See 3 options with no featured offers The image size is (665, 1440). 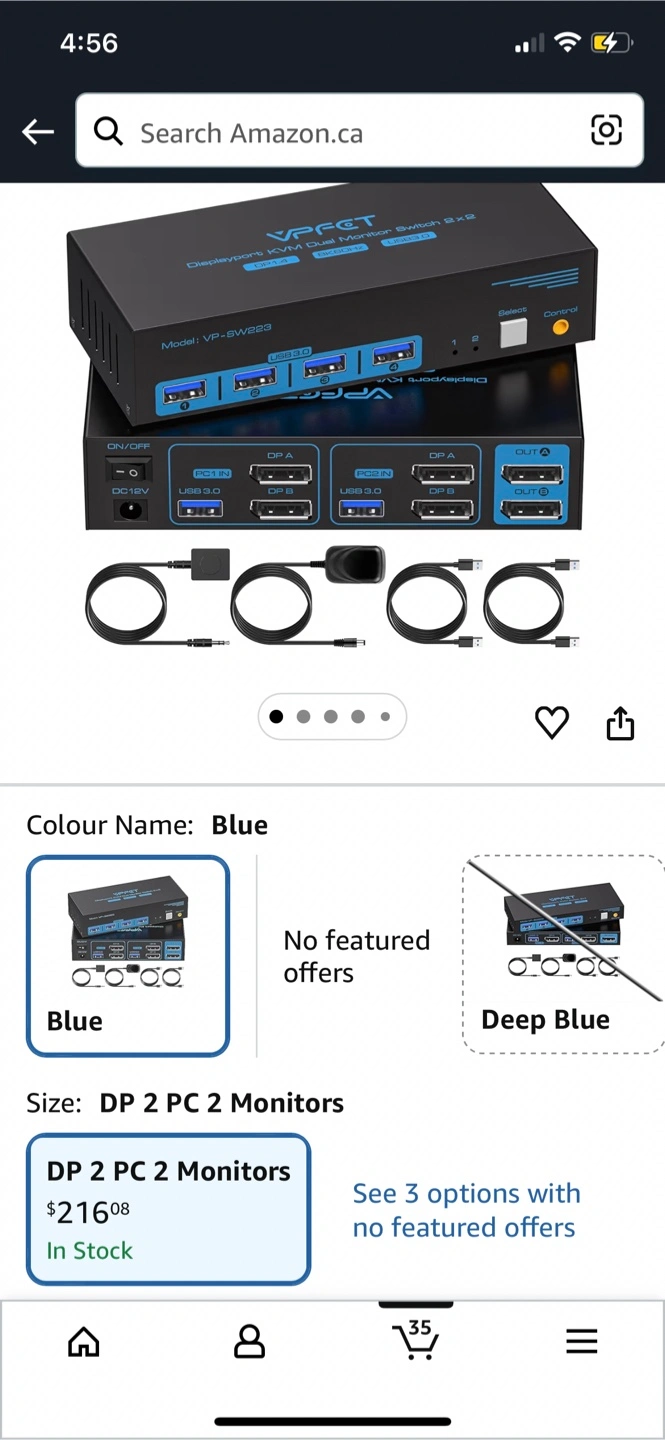click(466, 1210)
